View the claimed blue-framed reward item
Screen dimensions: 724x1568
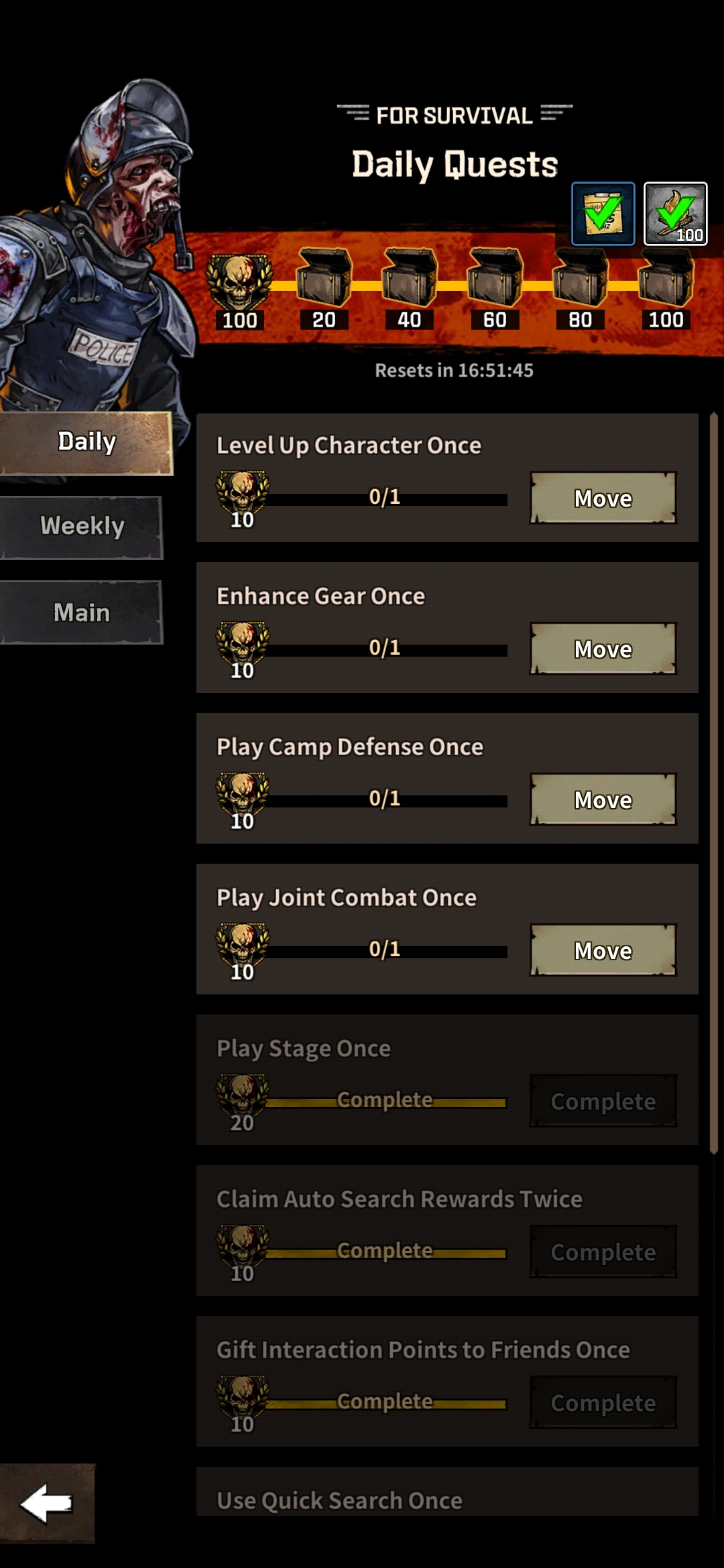(603, 214)
